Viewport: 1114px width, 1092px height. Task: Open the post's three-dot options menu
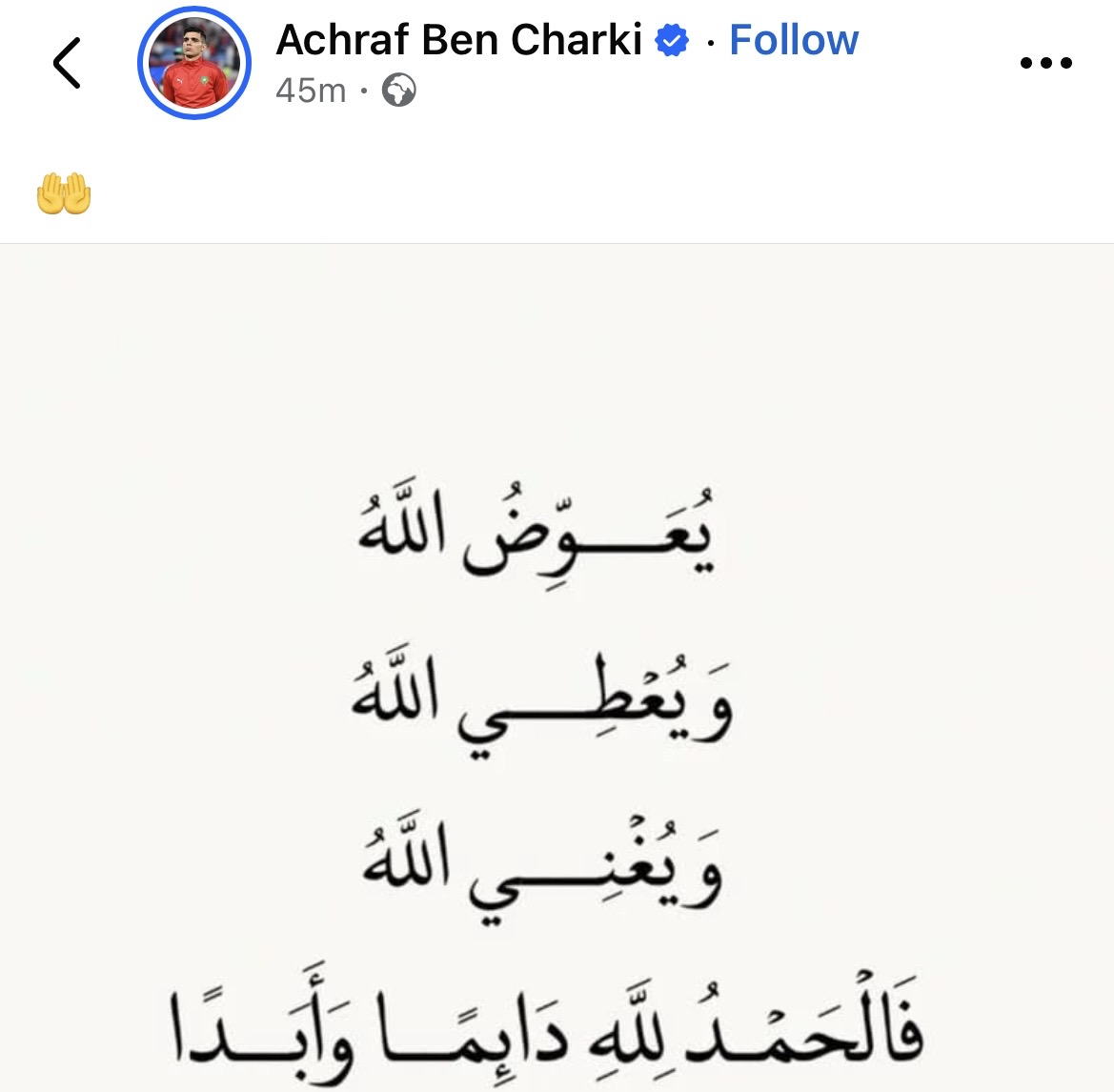(1045, 63)
